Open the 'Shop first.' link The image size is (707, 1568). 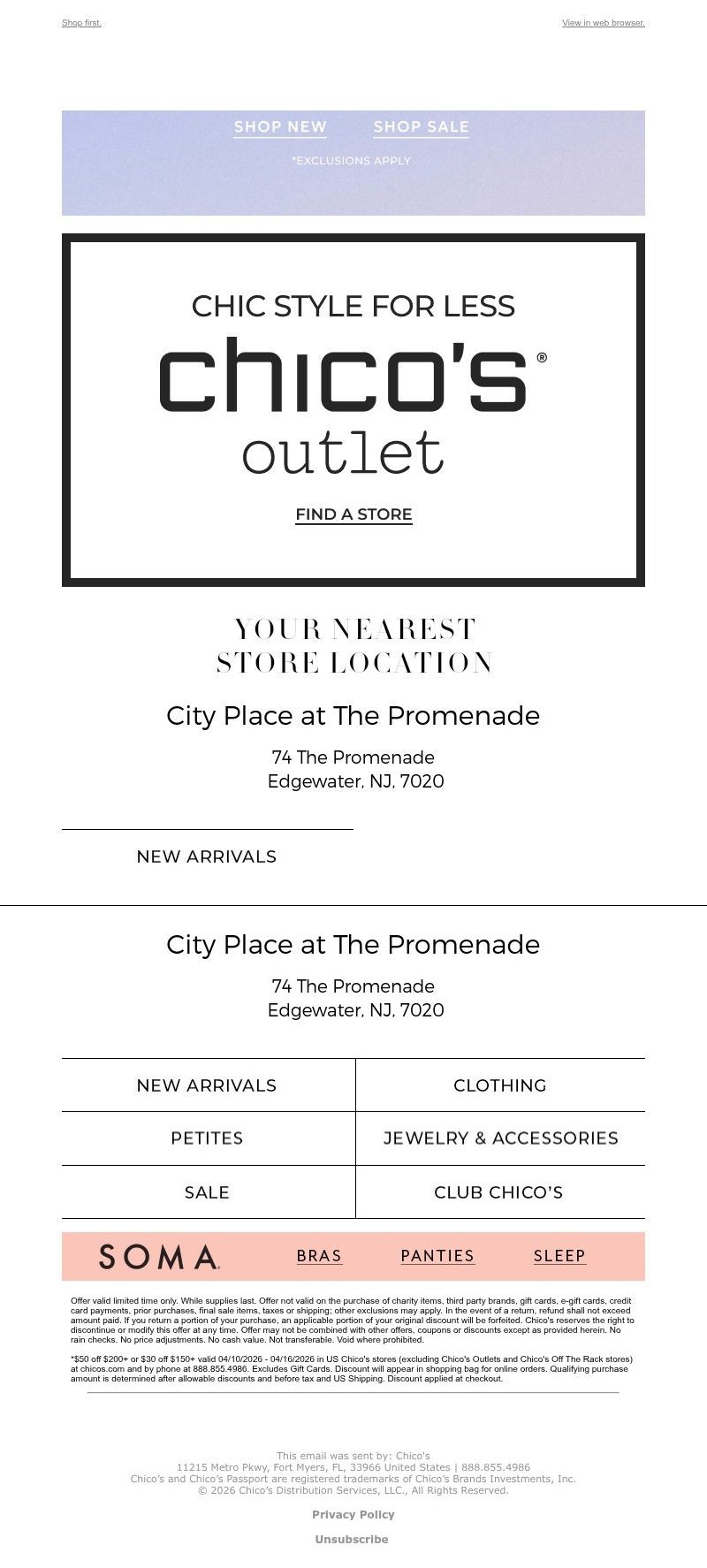[81, 23]
